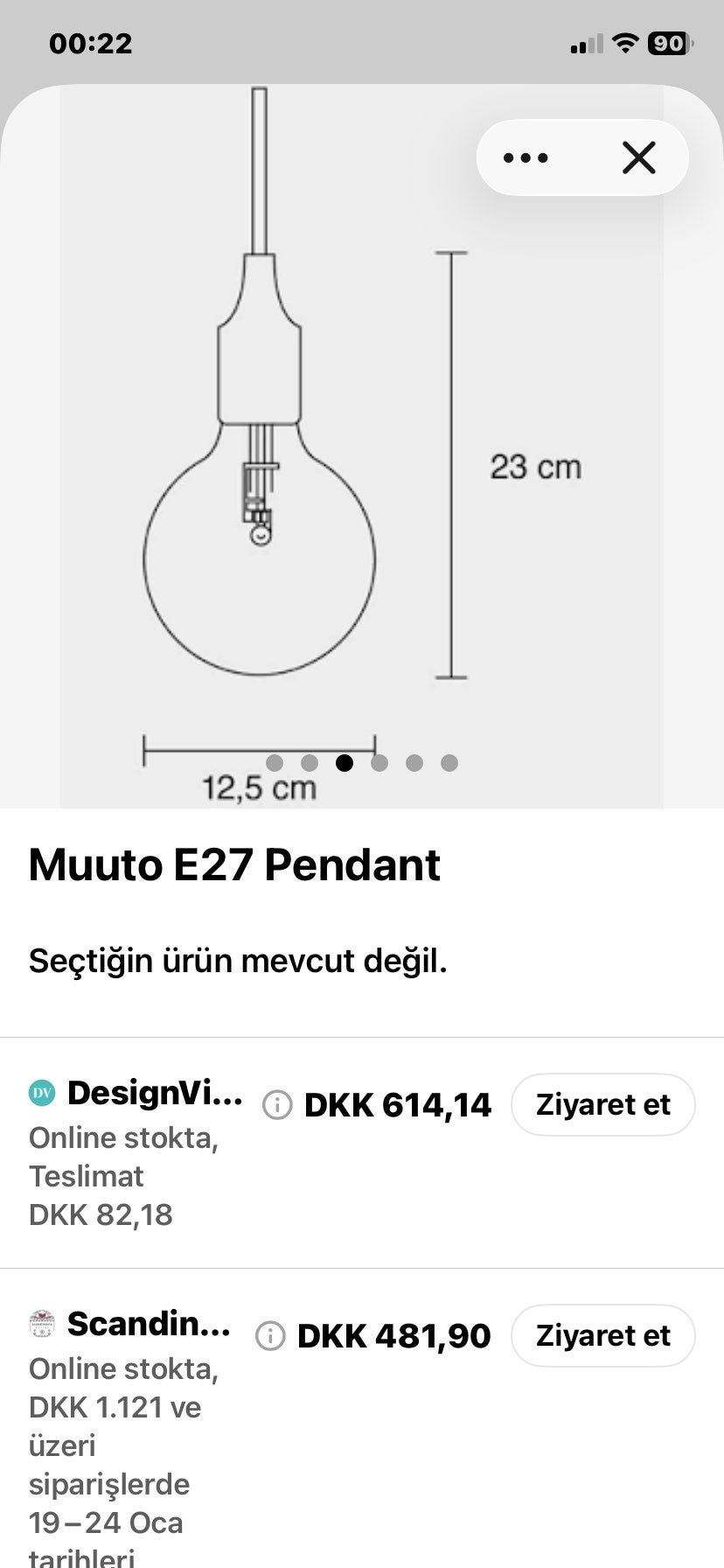Image resolution: width=724 pixels, height=1568 pixels.
Task: Open the Scandin… seller listing row
Action: point(362,1418)
